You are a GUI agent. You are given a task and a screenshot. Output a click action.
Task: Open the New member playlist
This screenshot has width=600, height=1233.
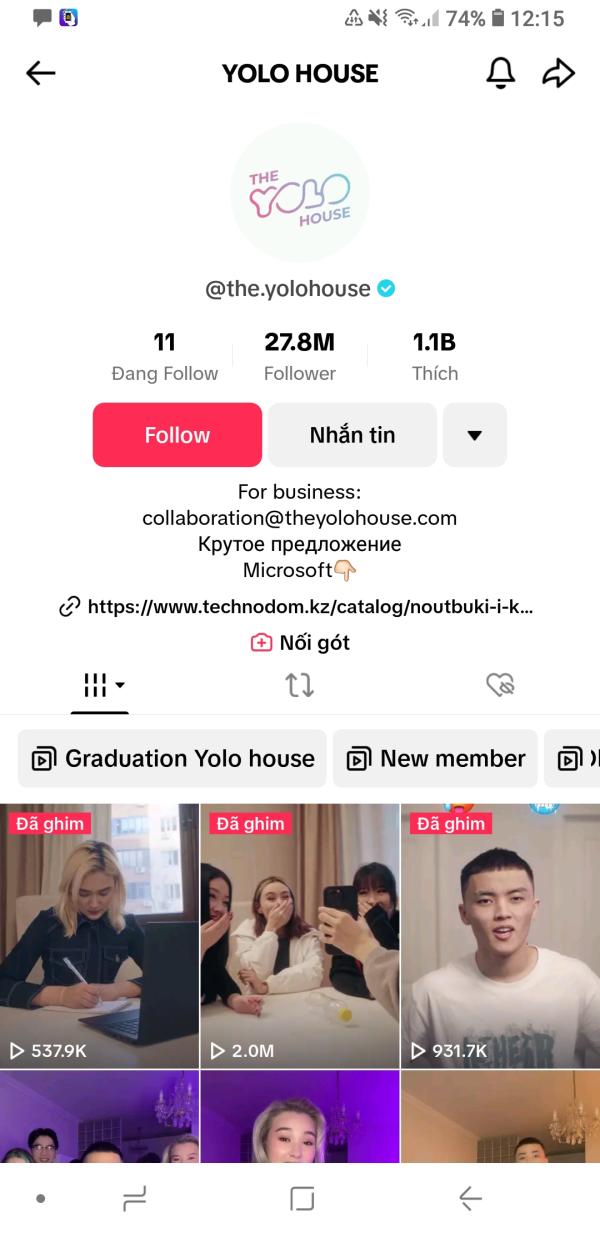435,759
